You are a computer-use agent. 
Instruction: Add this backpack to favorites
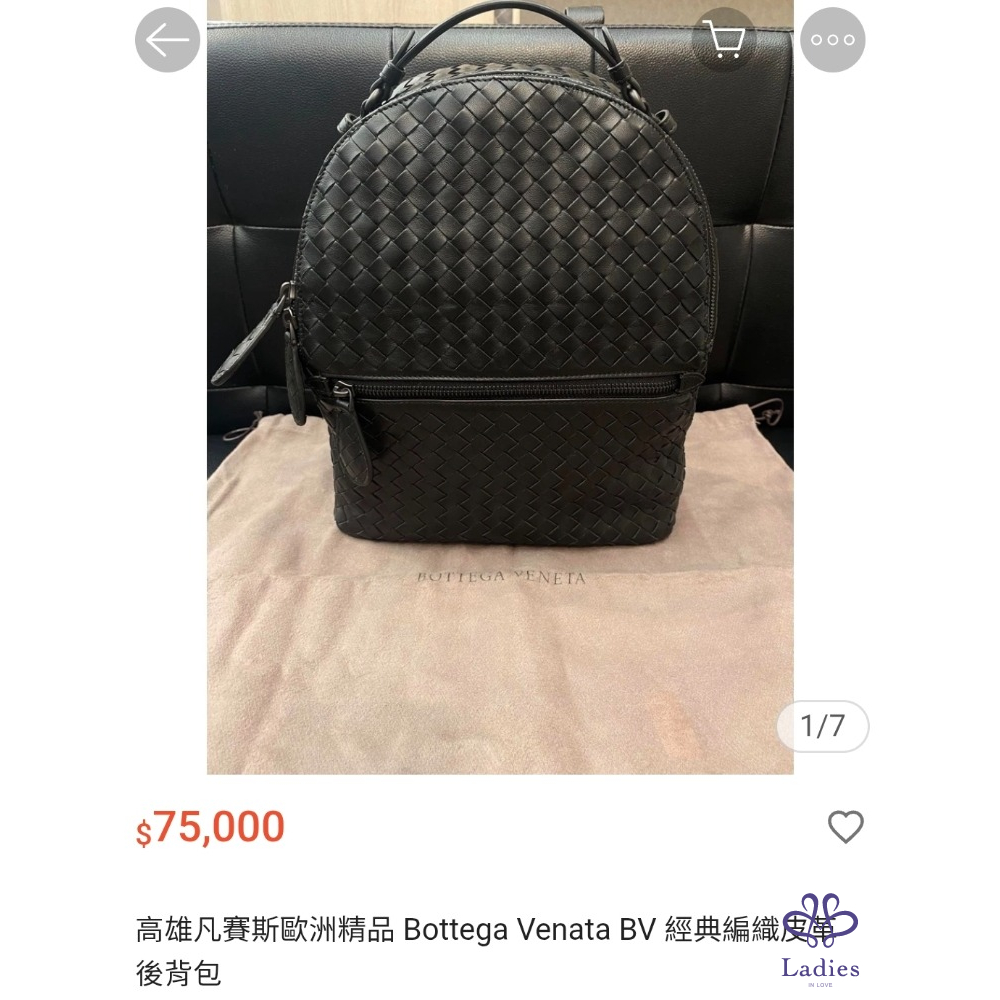click(x=845, y=827)
